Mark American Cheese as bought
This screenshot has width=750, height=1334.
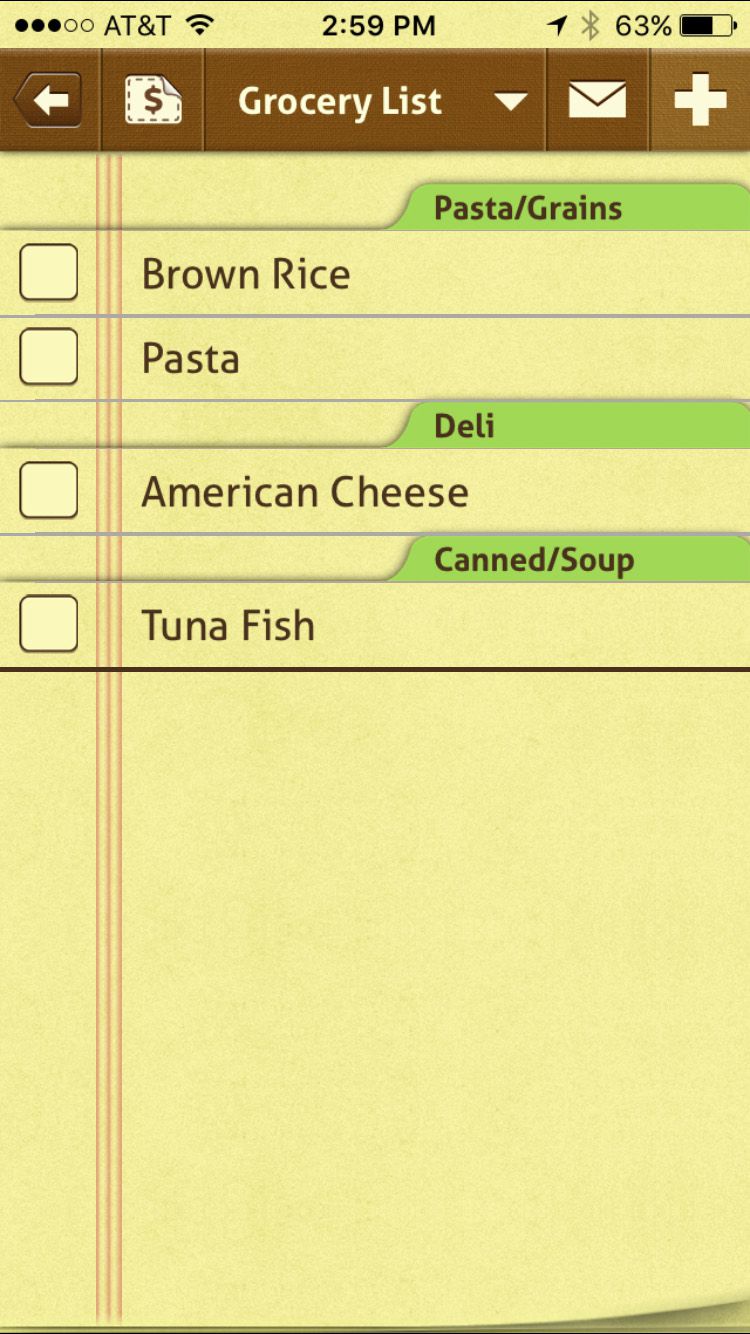click(x=49, y=490)
